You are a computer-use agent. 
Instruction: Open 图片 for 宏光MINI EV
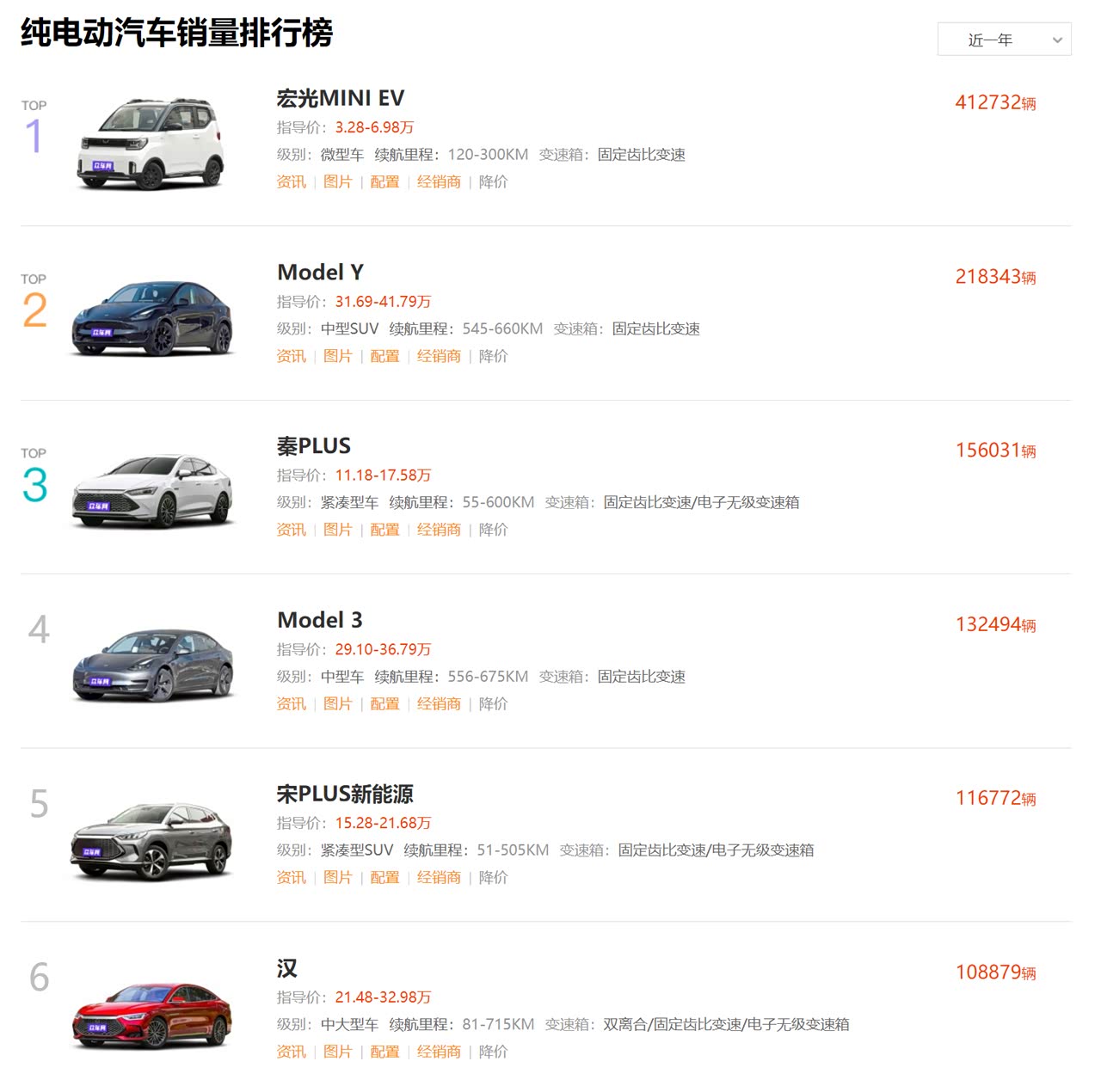pyautogui.click(x=337, y=182)
